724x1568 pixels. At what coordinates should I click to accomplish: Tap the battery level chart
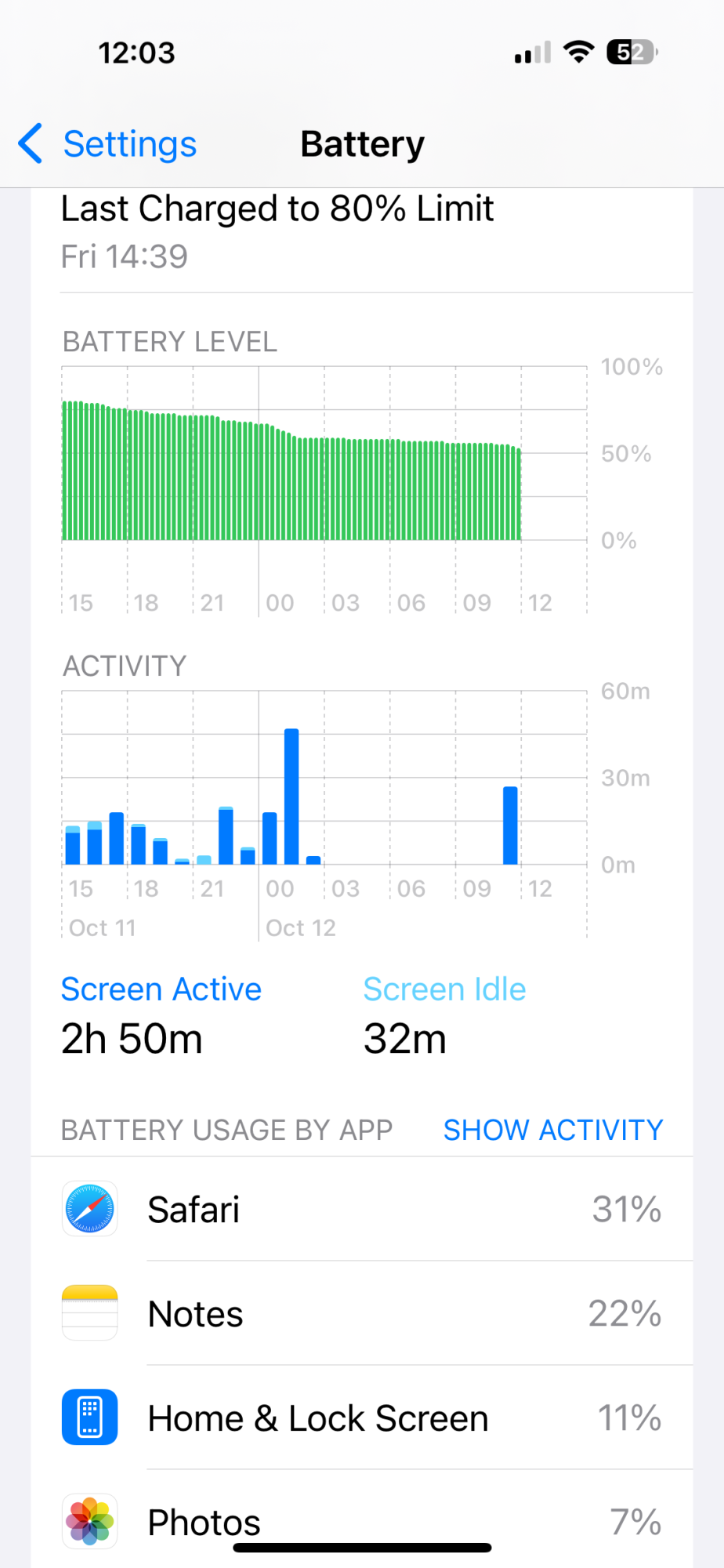pyautogui.click(x=324, y=470)
